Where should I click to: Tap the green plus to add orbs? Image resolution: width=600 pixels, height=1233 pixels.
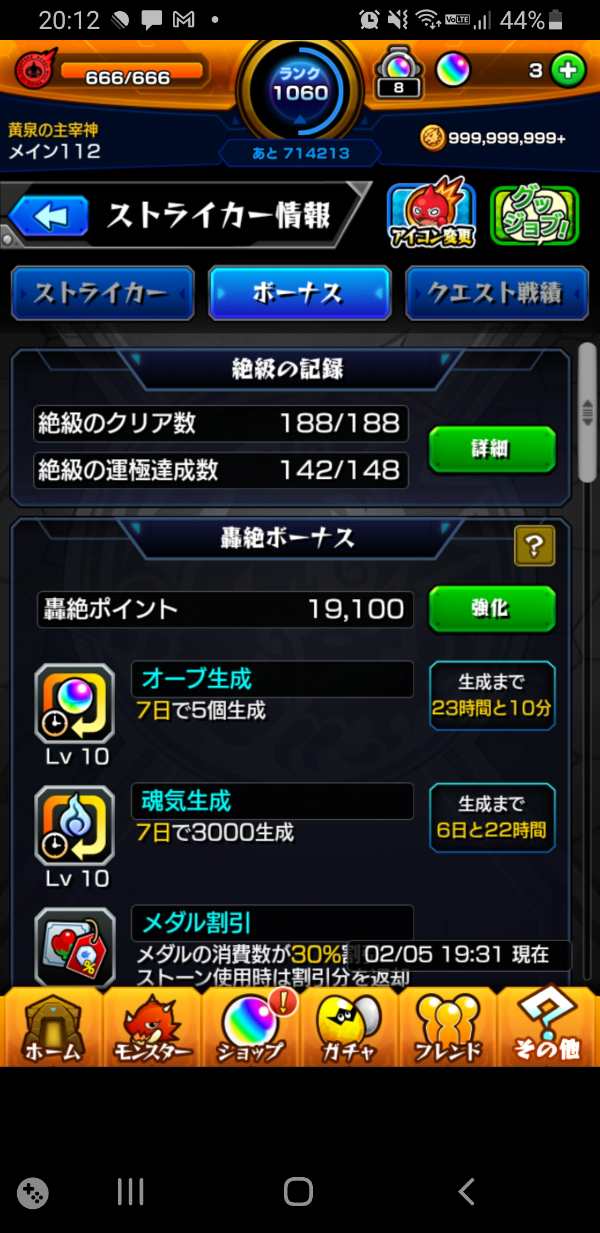[x=568, y=72]
